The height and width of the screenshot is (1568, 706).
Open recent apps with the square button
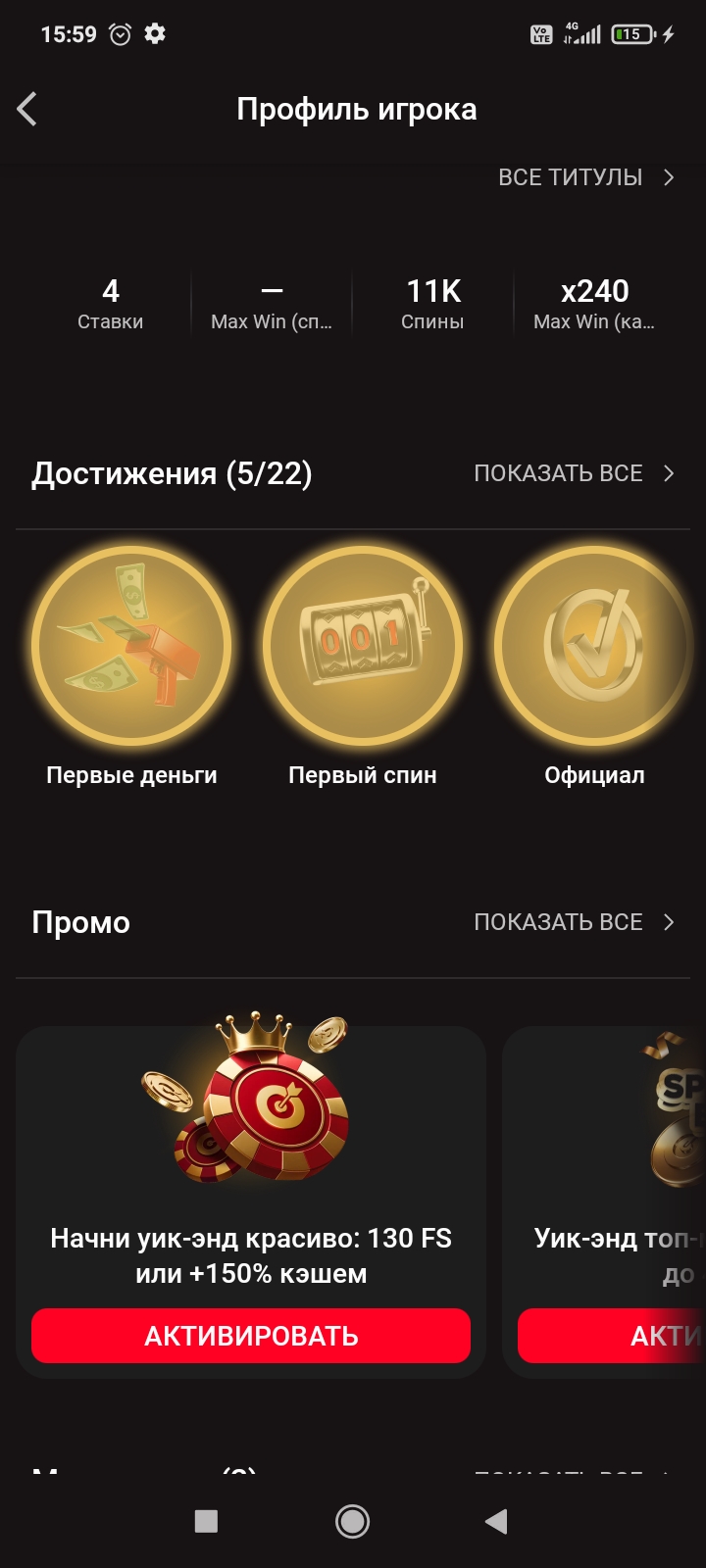(206, 1521)
